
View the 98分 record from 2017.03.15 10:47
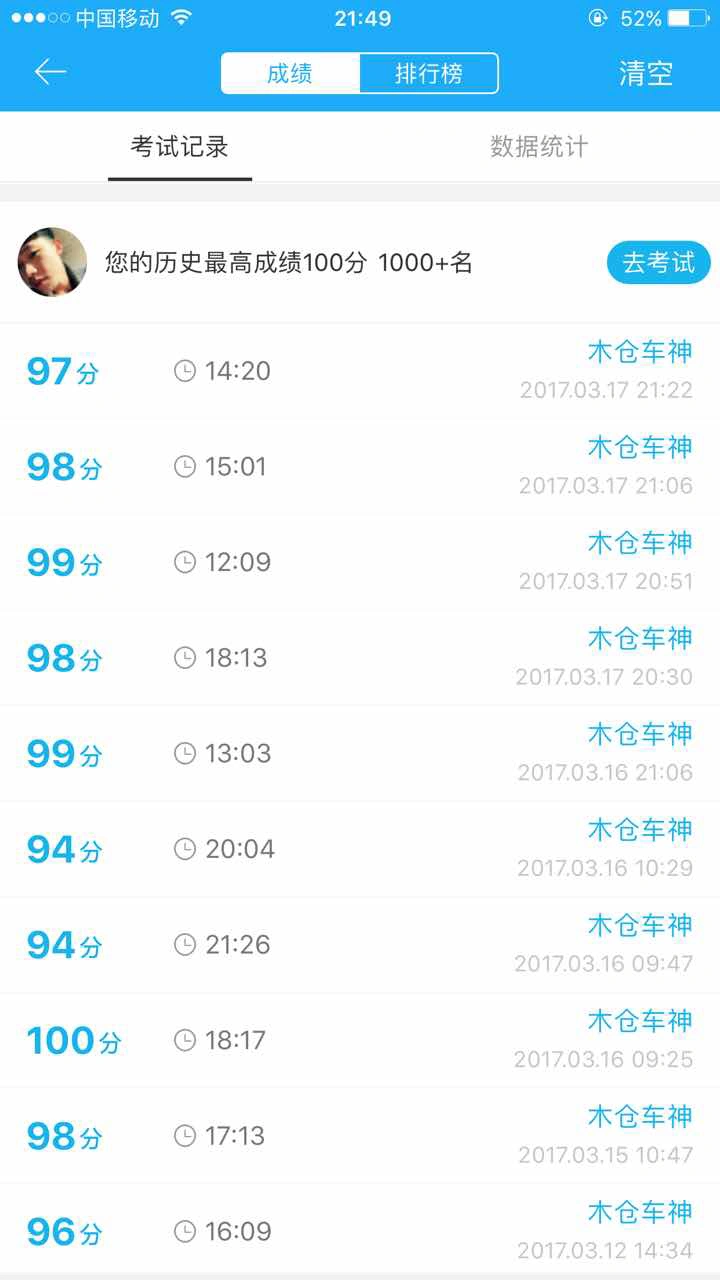(x=360, y=1136)
